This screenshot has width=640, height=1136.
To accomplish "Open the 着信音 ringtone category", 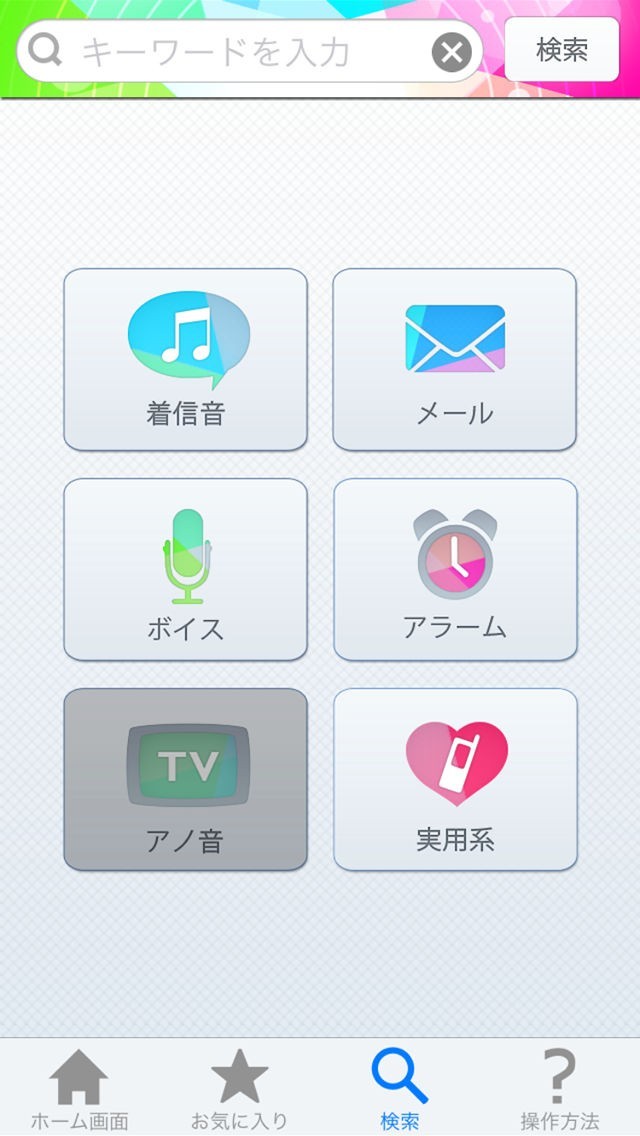I will (186, 360).
